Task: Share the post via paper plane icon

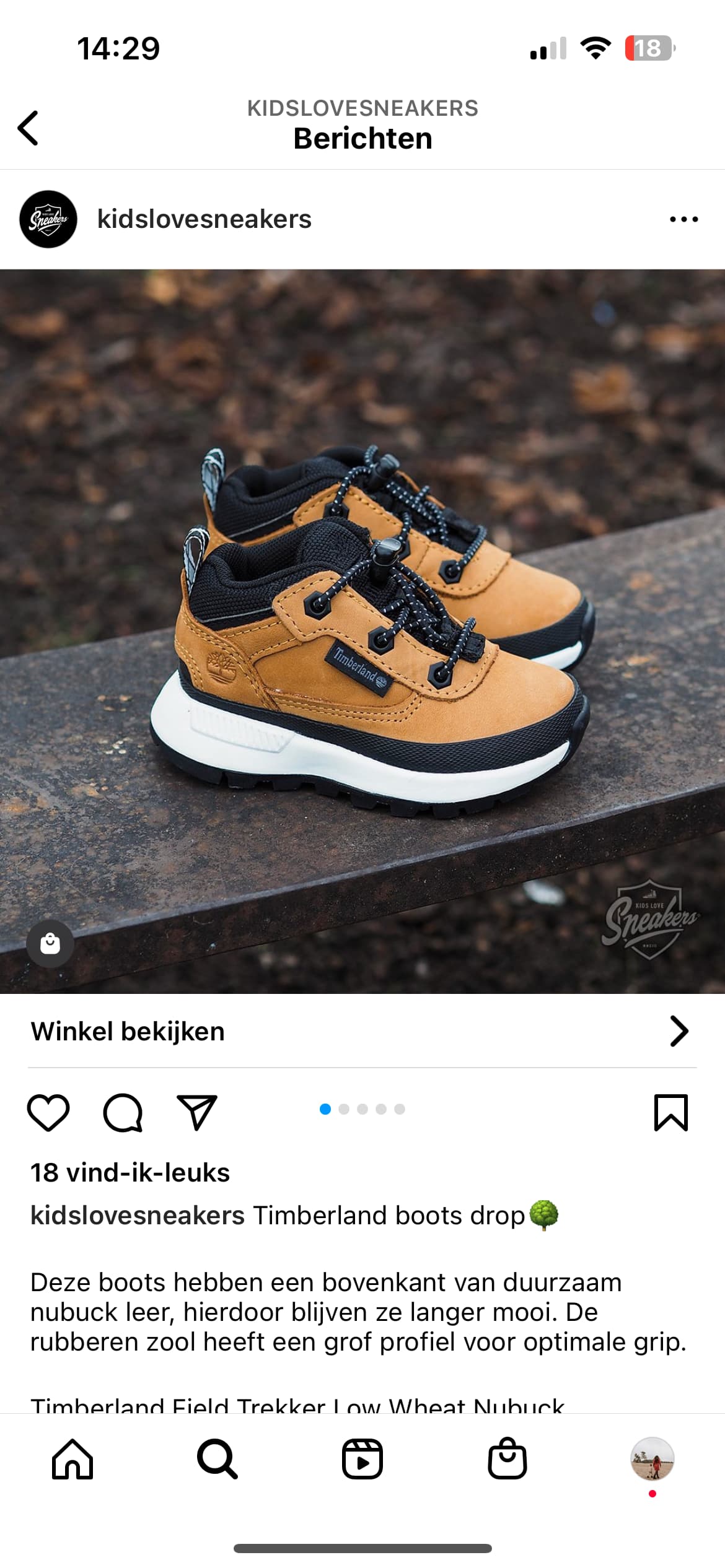Action: (197, 1113)
